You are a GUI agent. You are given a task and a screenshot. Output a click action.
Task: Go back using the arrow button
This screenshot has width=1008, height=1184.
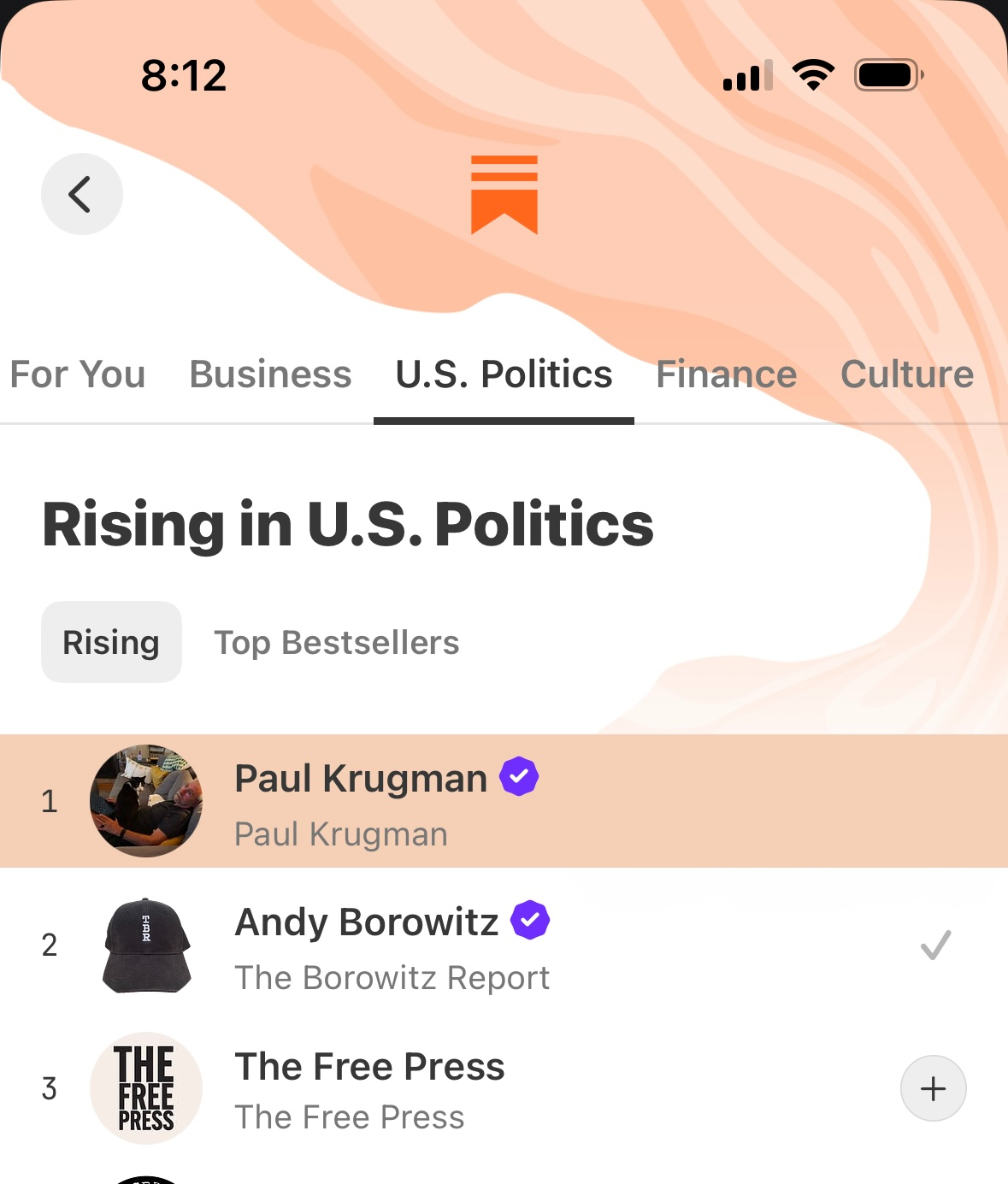coord(81,194)
